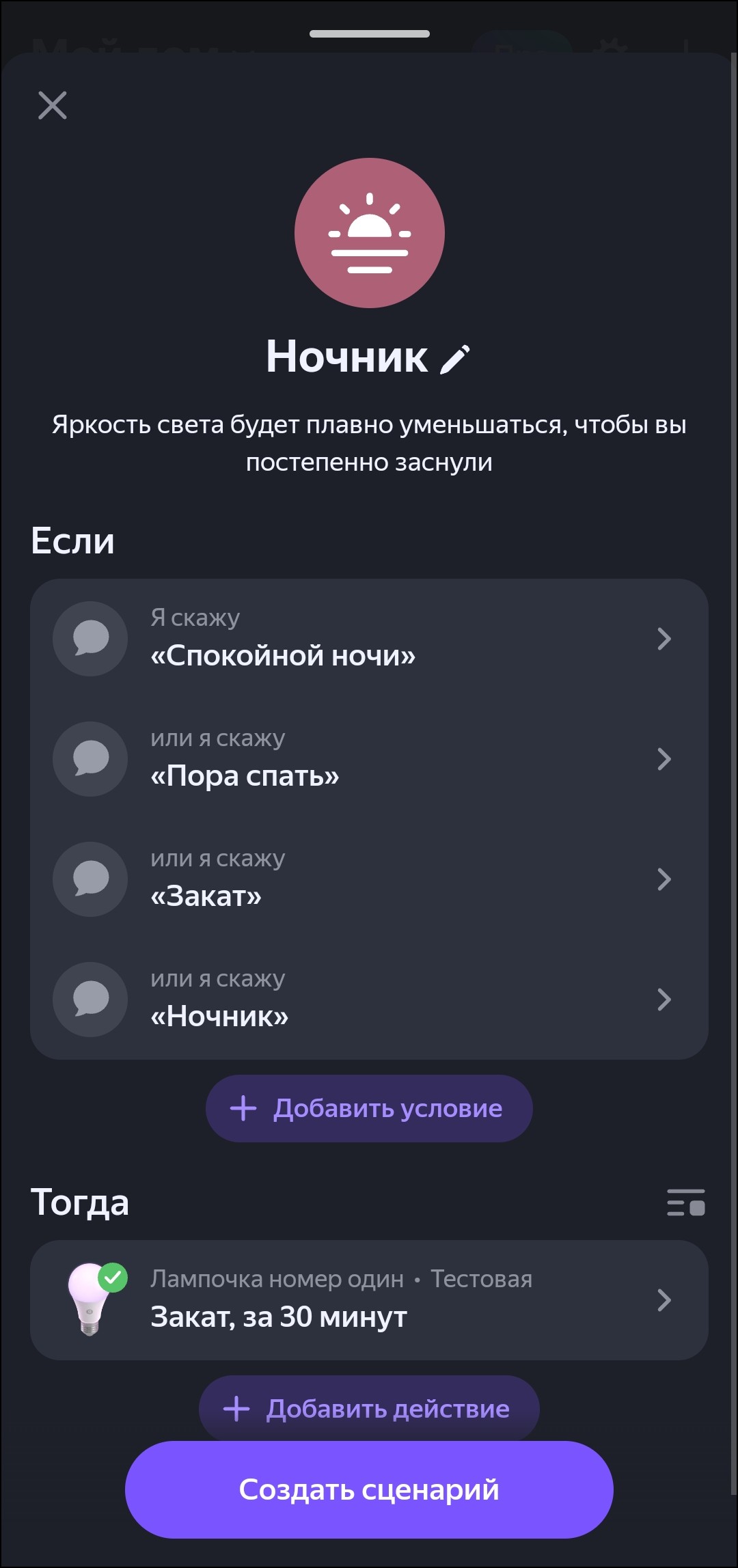This screenshot has width=738, height=1568.
Task: Click the speech bubble icon next to «Ночник» phrase
Action: (90, 999)
